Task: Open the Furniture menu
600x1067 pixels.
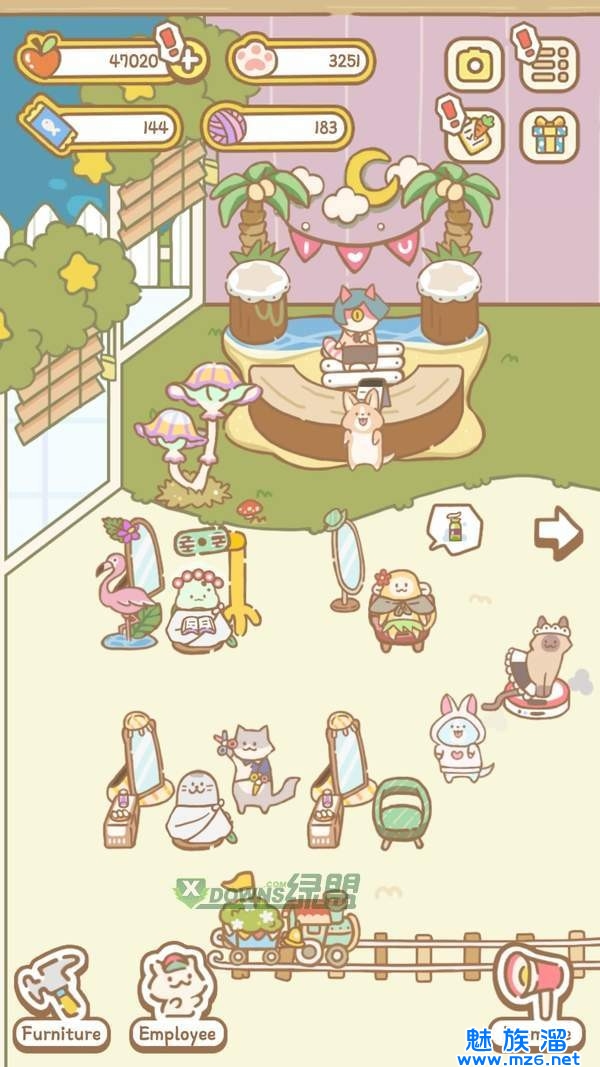Action: point(60,1000)
